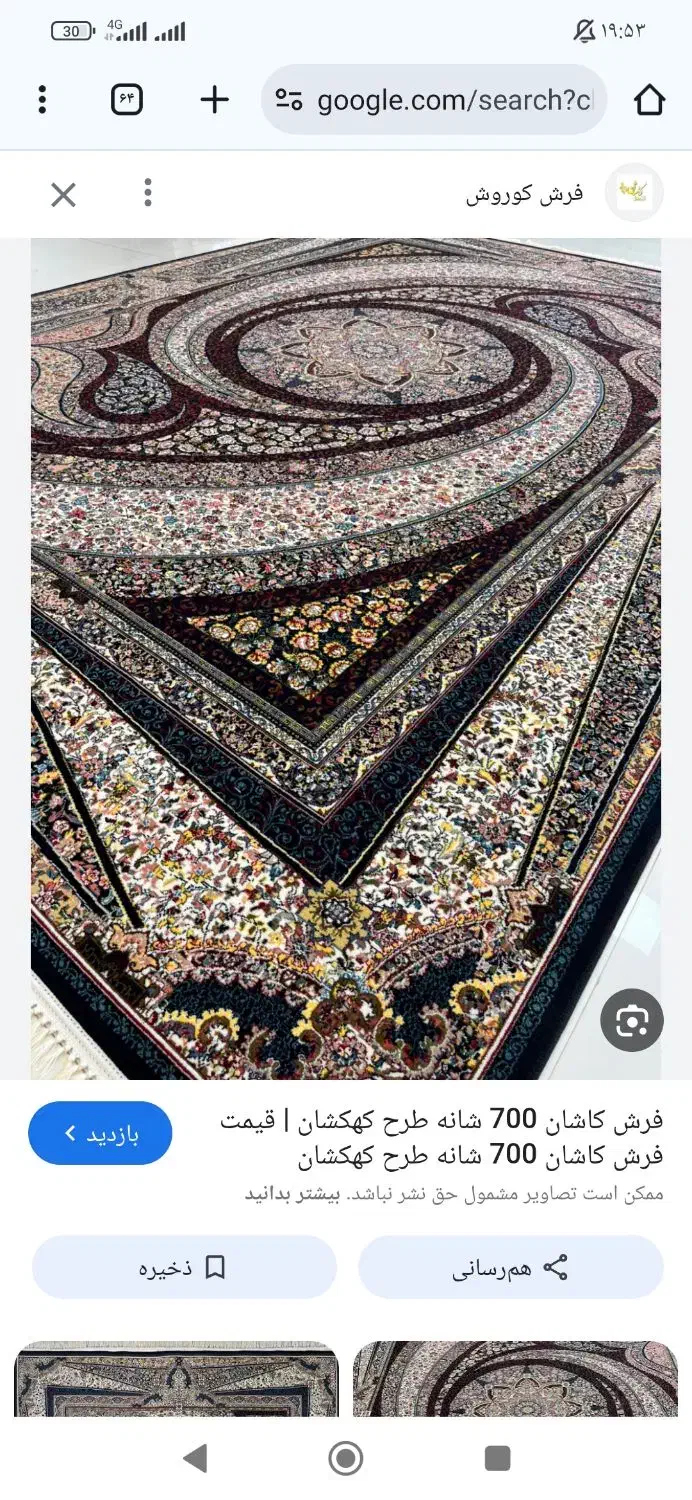Screen dimensions: 692x1500
Task: Close the image preview panel
Action: coord(63,195)
